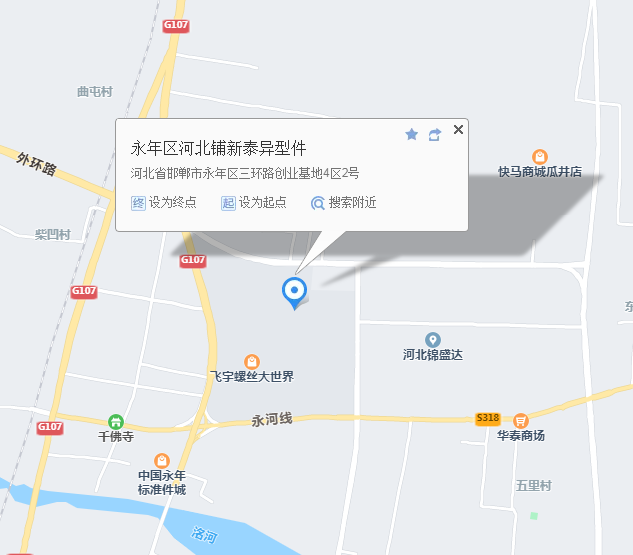Close the location info popup
Viewport: 633px width, 555px height.
coord(458,129)
